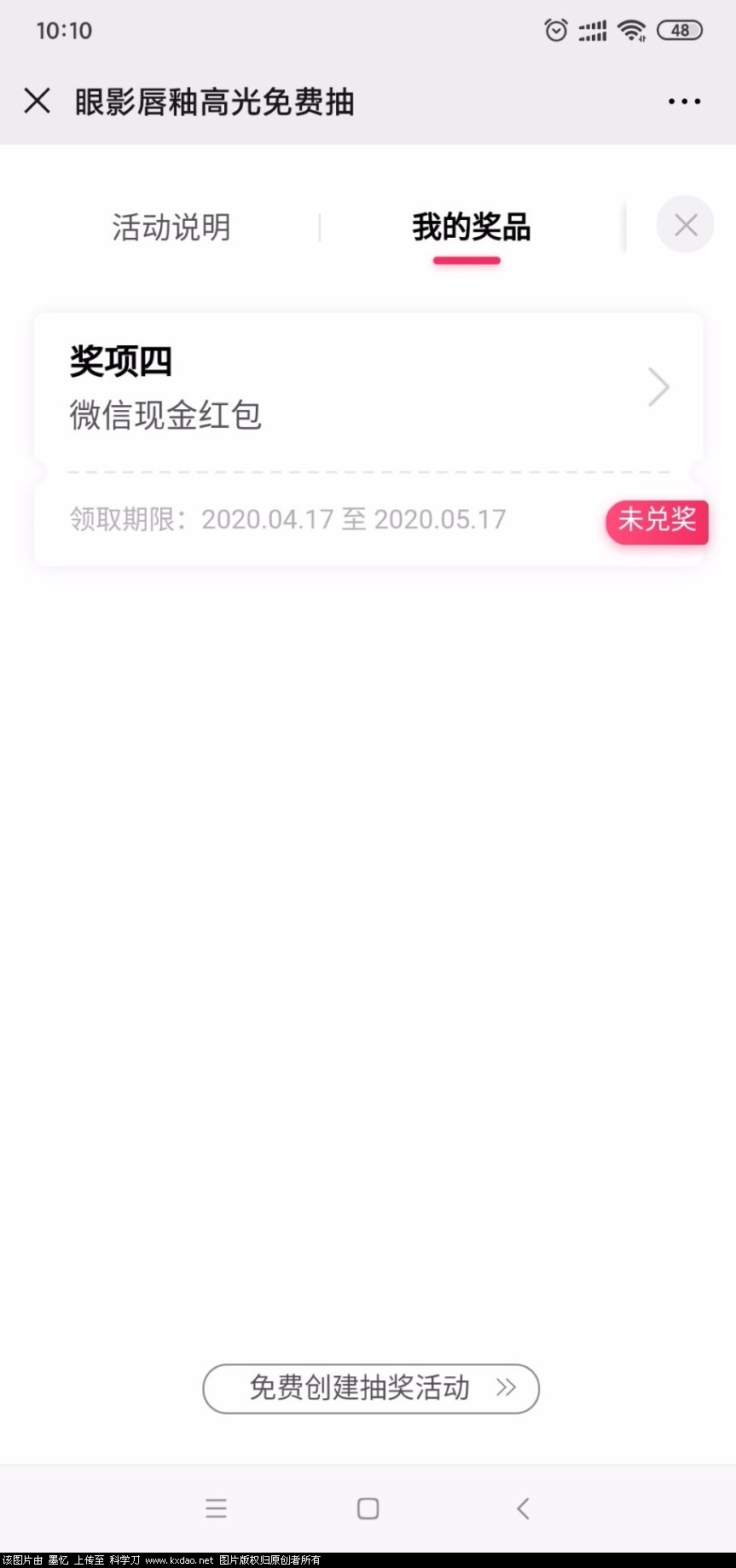Screen dimensions: 736x1568
Task: Go to the system home screen
Action: click(x=368, y=1508)
